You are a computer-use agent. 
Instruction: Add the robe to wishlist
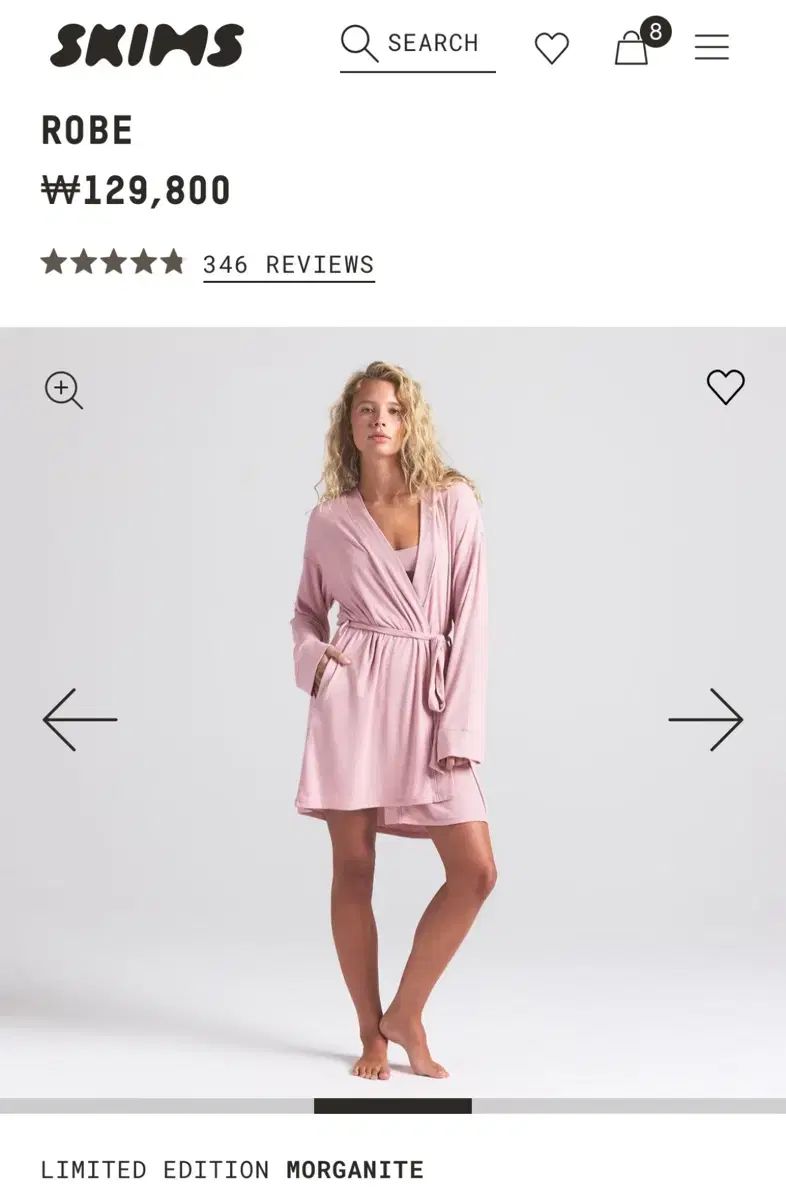pyautogui.click(x=725, y=387)
